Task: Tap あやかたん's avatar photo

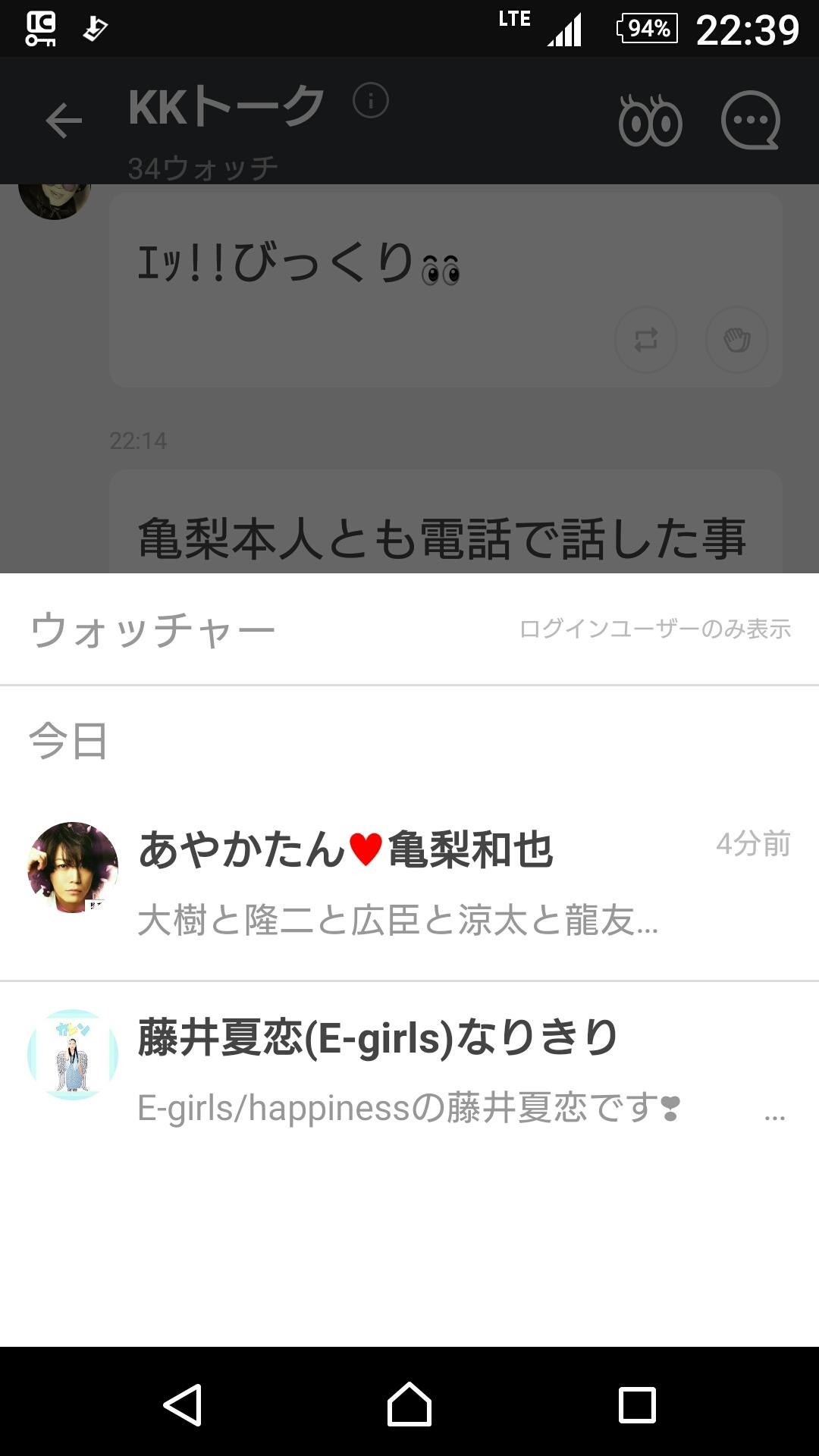Action: [74, 868]
